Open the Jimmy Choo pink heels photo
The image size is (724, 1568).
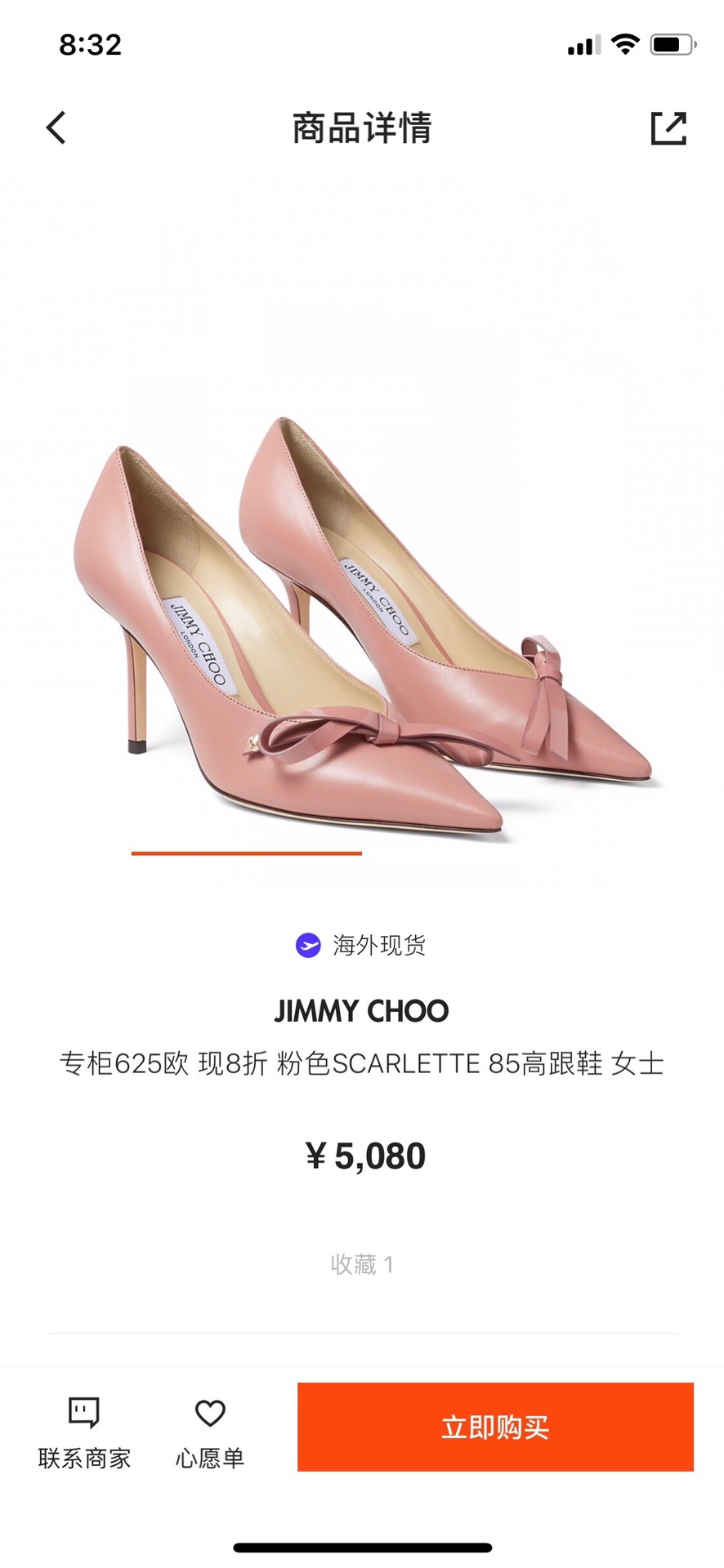362,629
